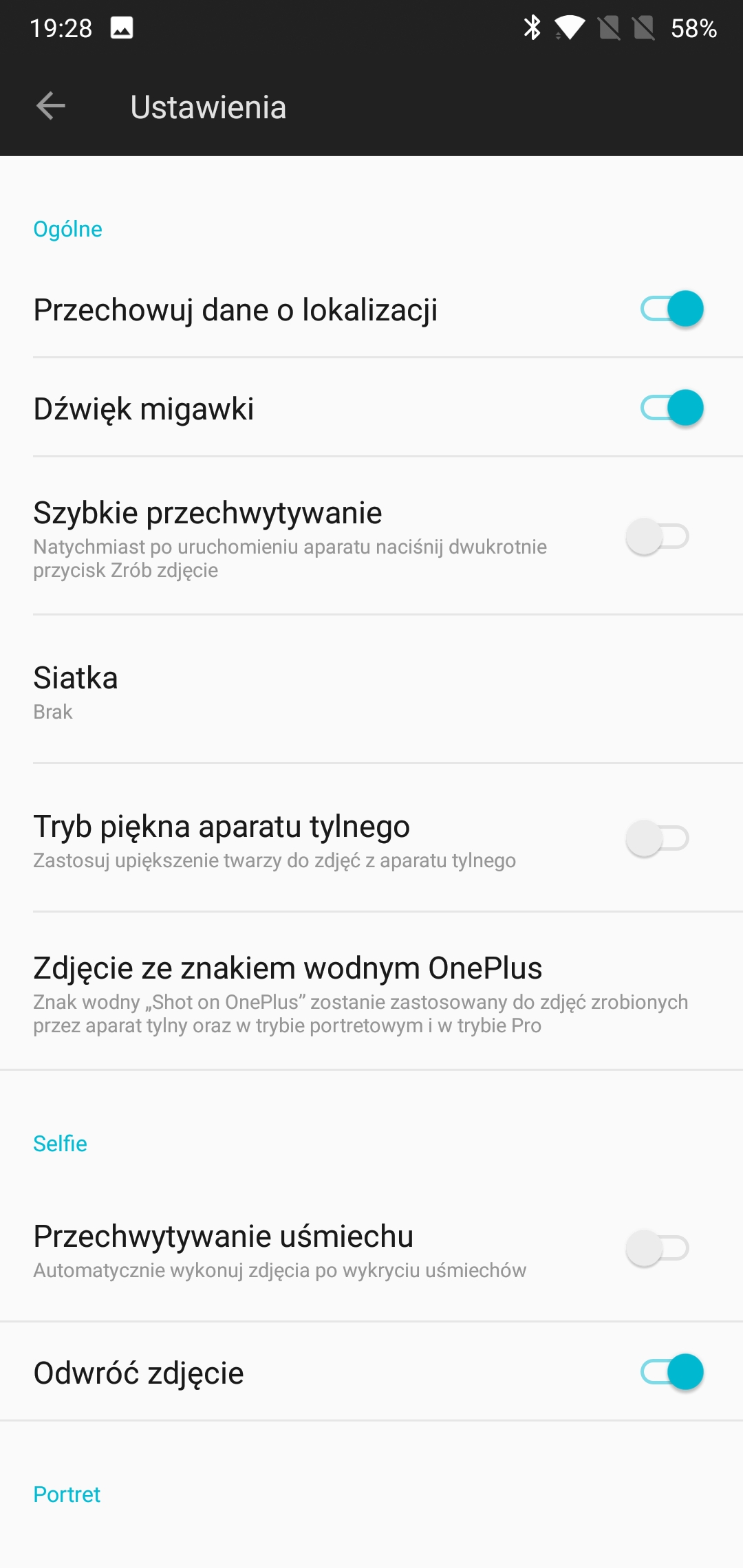743x1568 pixels.
Task: Turn off Dźwięk migawki
Action: pyautogui.click(x=671, y=408)
